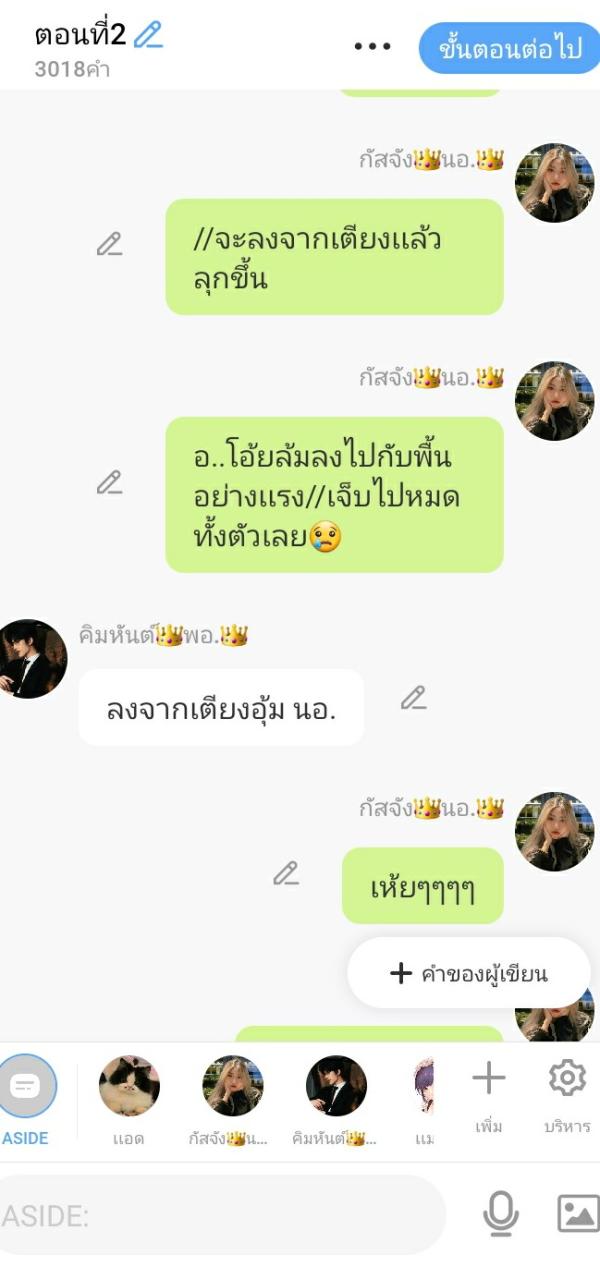Edit the message //จะลงจากเตียงแล้วลุกขึ้น
Image resolution: width=600 pixels, height=1267 pixels.
click(x=109, y=243)
